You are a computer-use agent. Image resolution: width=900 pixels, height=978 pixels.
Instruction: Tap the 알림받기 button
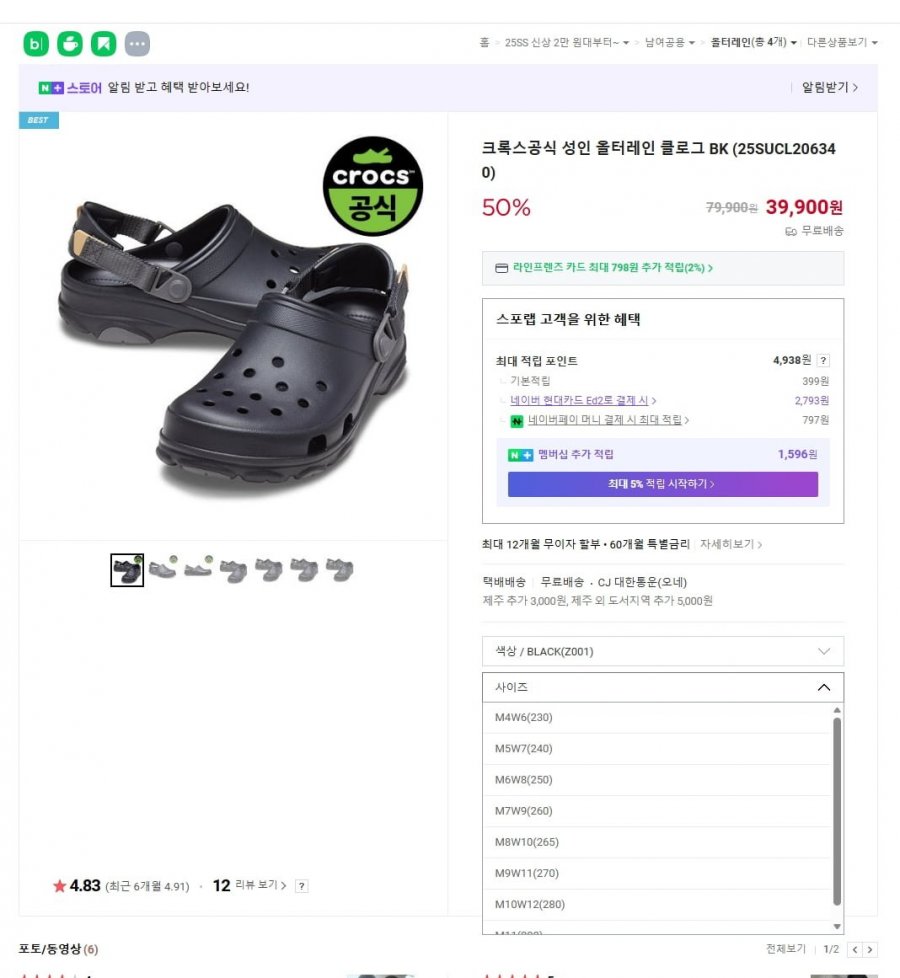click(x=829, y=87)
